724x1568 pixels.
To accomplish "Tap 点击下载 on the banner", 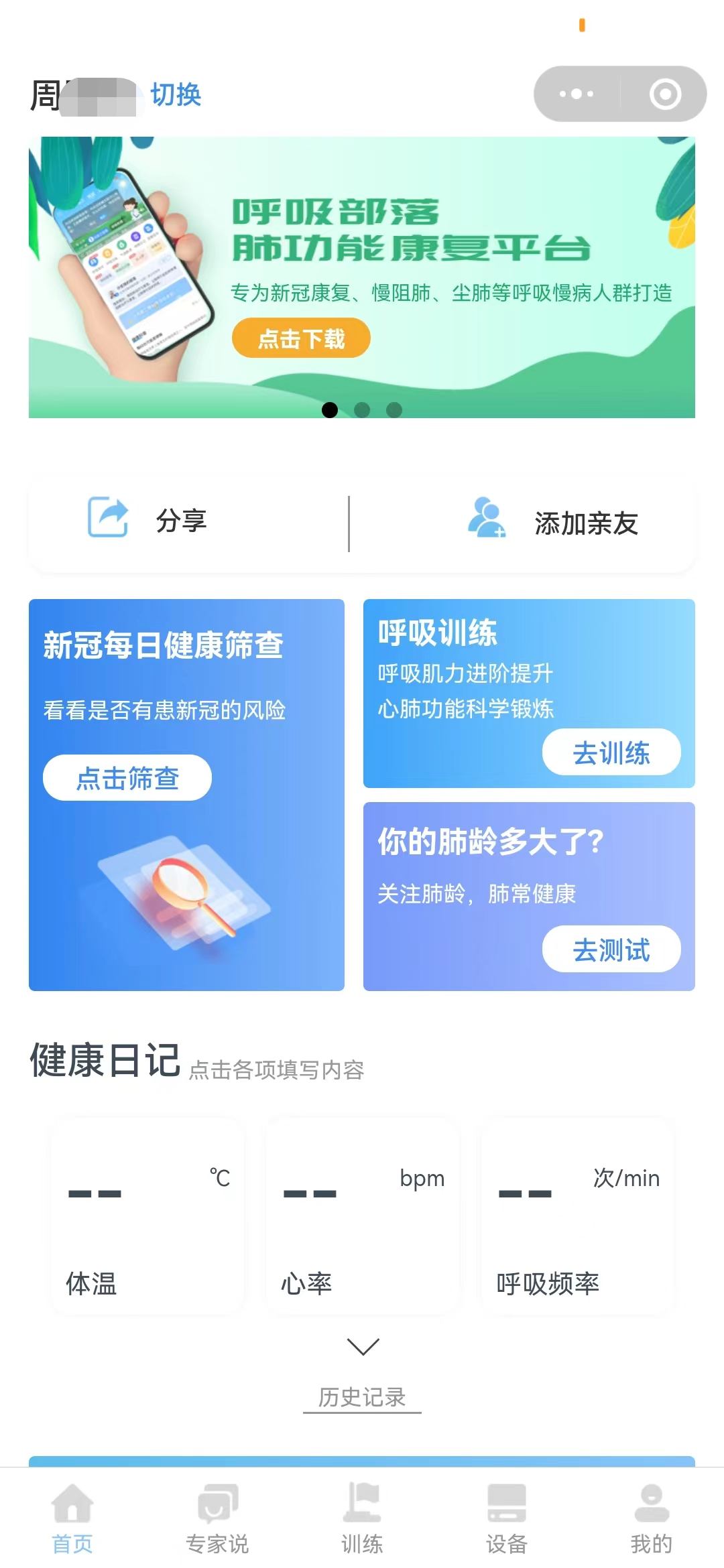I will coord(301,338).
